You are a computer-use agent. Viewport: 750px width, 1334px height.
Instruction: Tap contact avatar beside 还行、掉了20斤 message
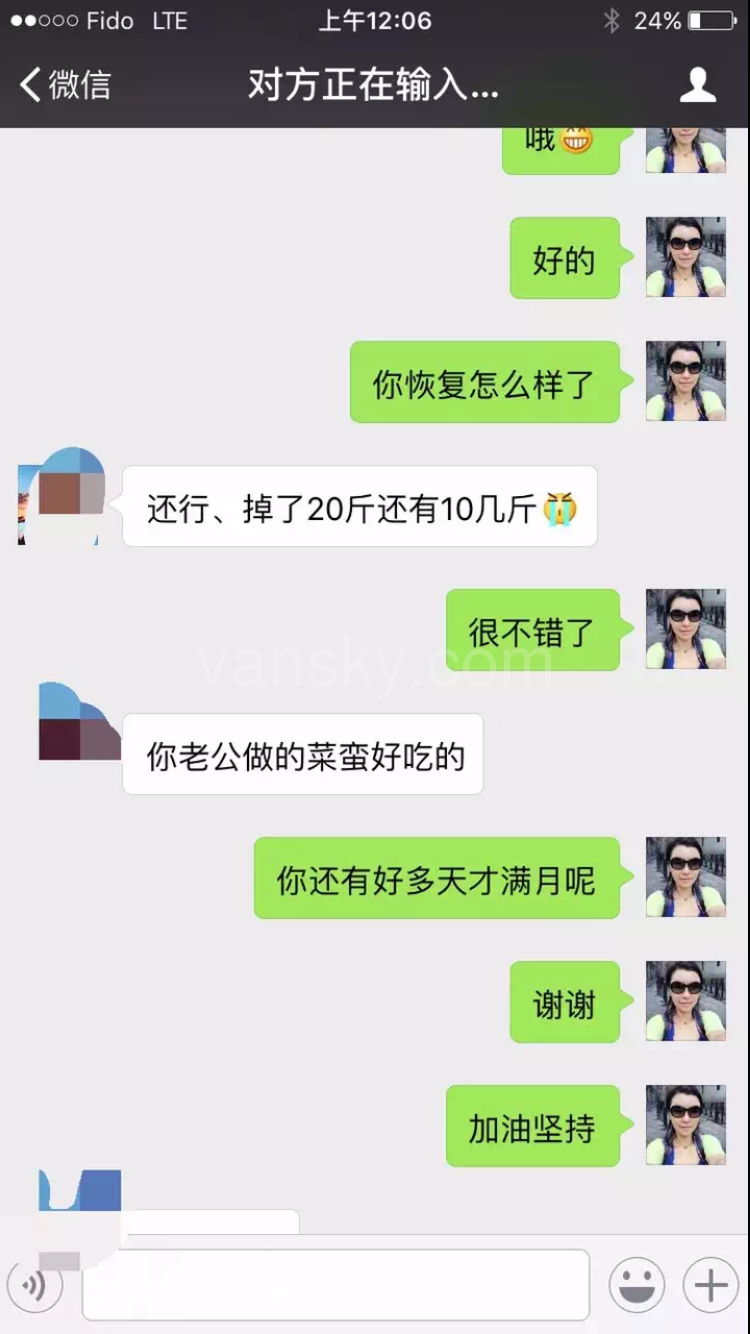click(62, 497)
